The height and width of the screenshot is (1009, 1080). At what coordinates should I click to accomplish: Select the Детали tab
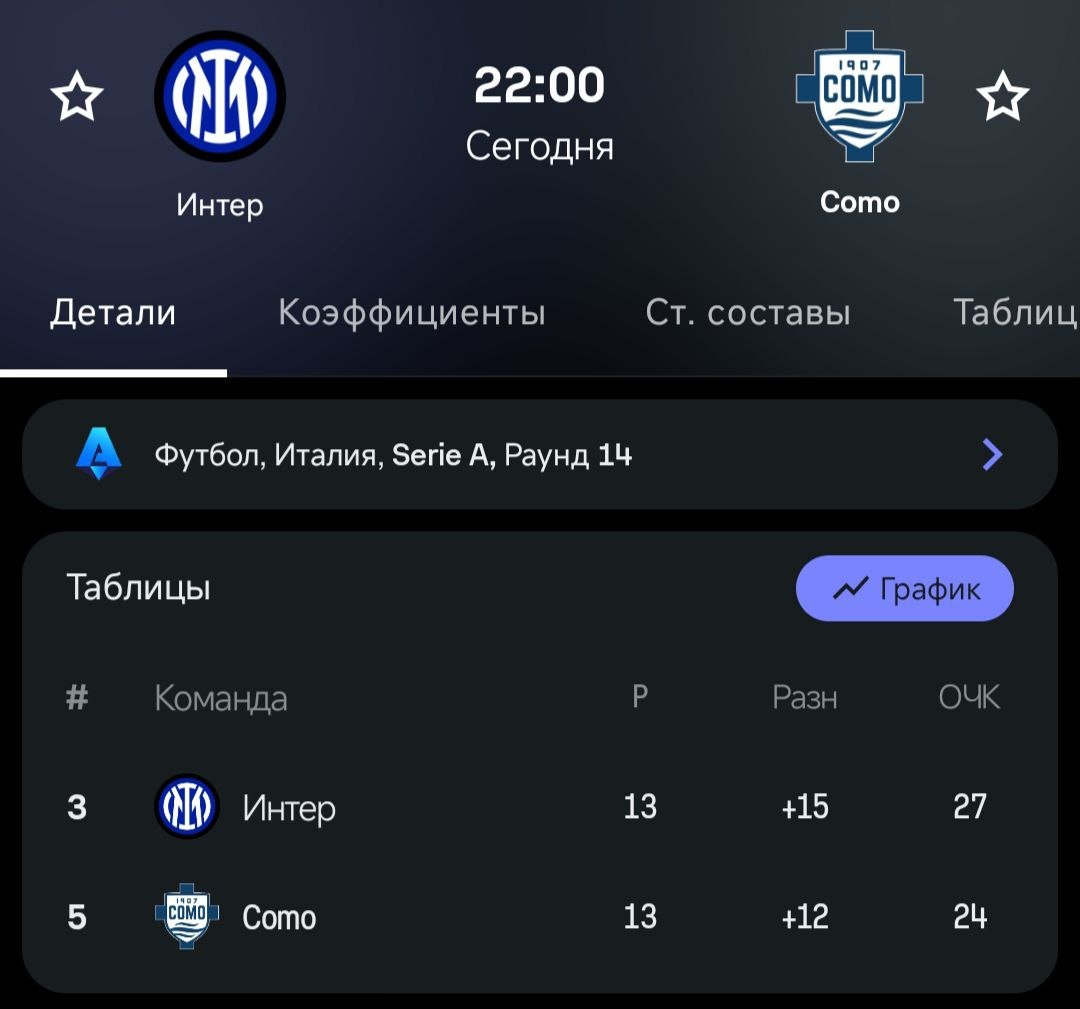(113, 313)
